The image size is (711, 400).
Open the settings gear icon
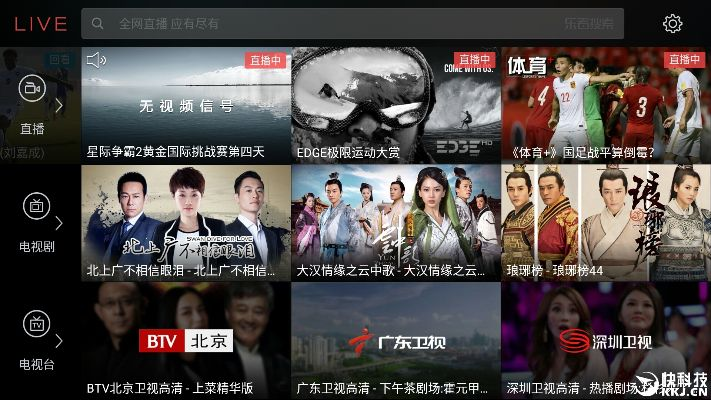coord(672,24)
